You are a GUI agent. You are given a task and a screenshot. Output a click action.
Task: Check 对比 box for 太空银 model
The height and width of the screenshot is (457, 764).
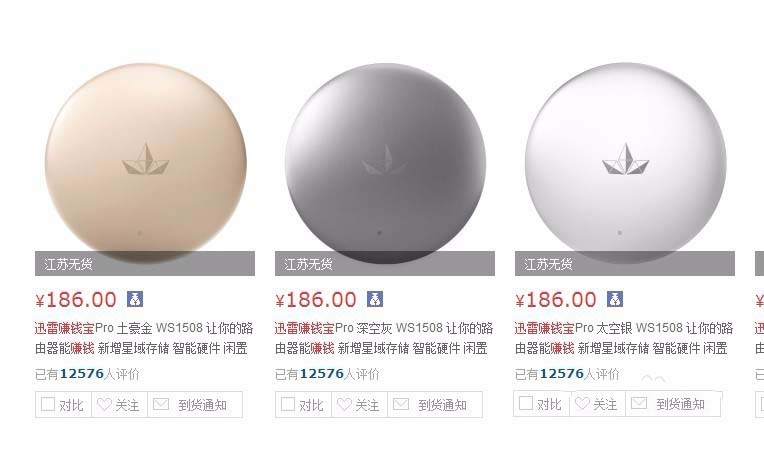click(x=527, y=404)
